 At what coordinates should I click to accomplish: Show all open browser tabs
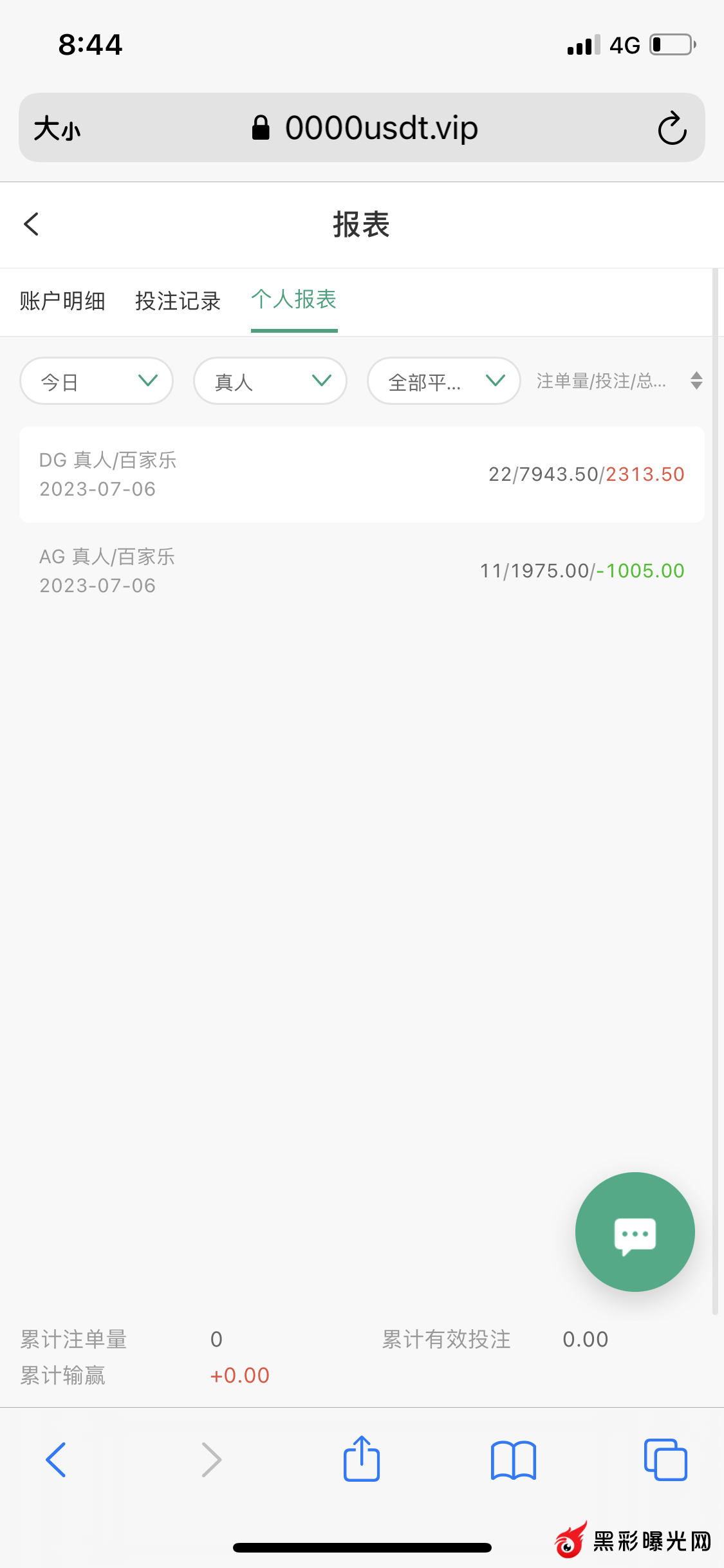(x=665, y=1459)
